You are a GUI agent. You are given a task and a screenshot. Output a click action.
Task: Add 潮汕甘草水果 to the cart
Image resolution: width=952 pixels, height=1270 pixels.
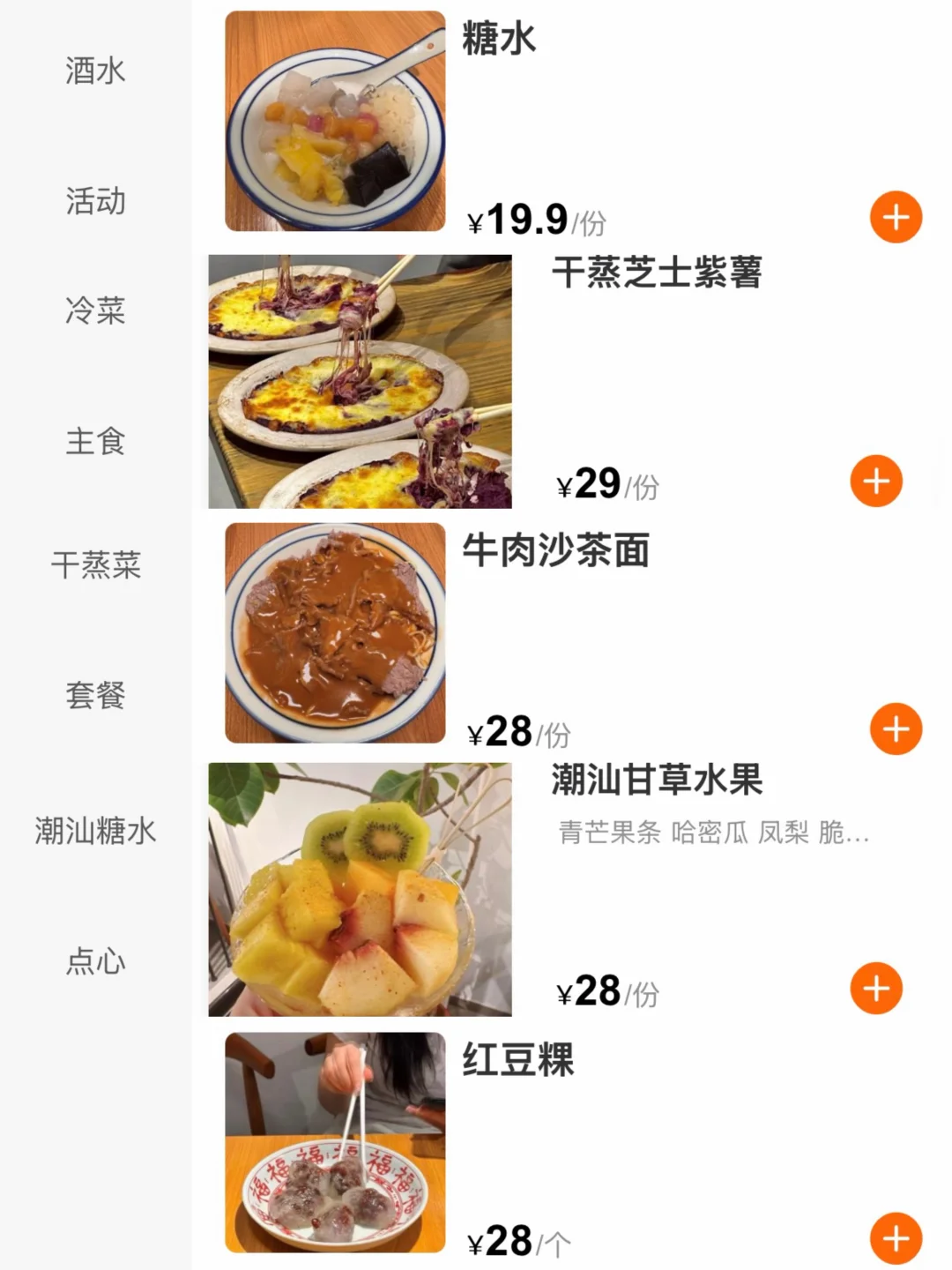click(x=876, y=989)
